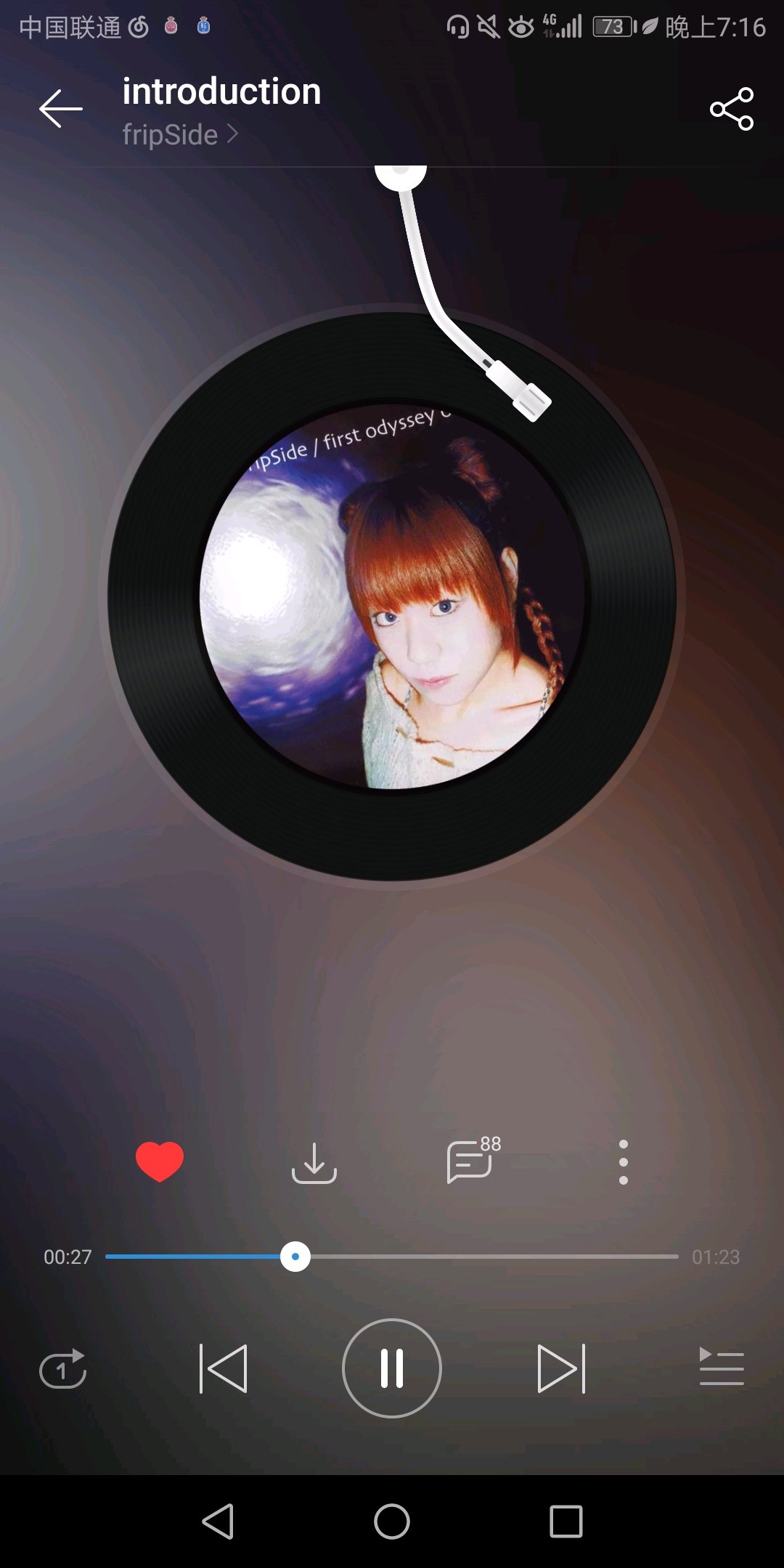Open the system recent apps view
Image resolution: width=784 pixels, height=1568 pixels.
point(565,1521)
